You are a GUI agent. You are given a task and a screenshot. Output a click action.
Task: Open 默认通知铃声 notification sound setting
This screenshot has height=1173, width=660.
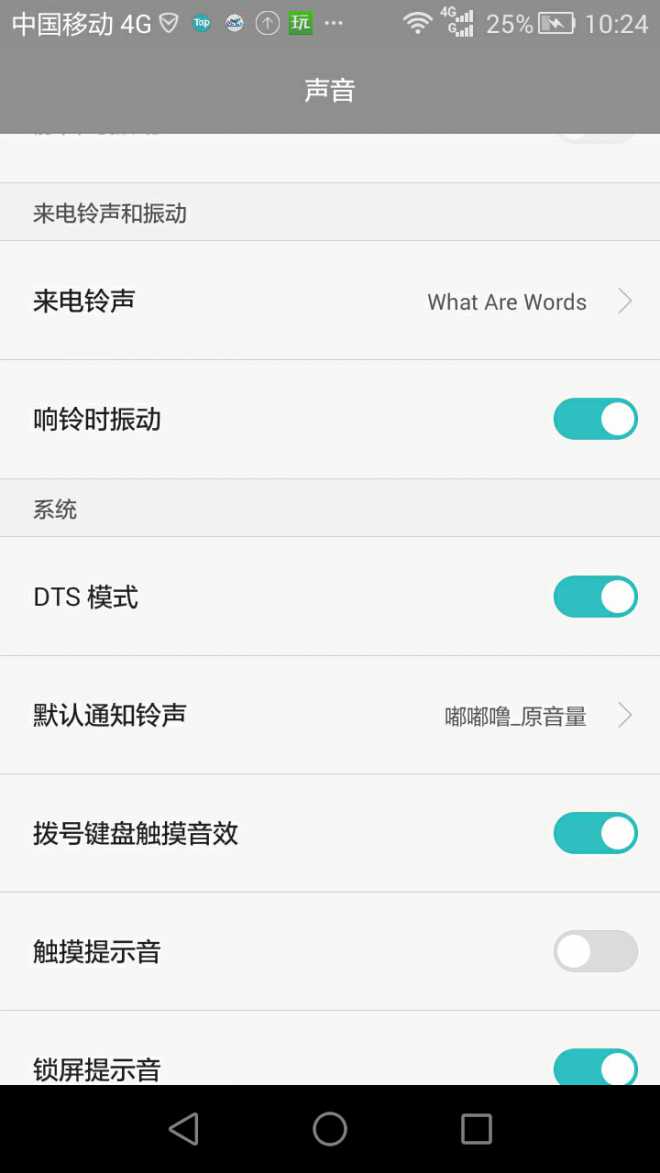pos(330,715)
